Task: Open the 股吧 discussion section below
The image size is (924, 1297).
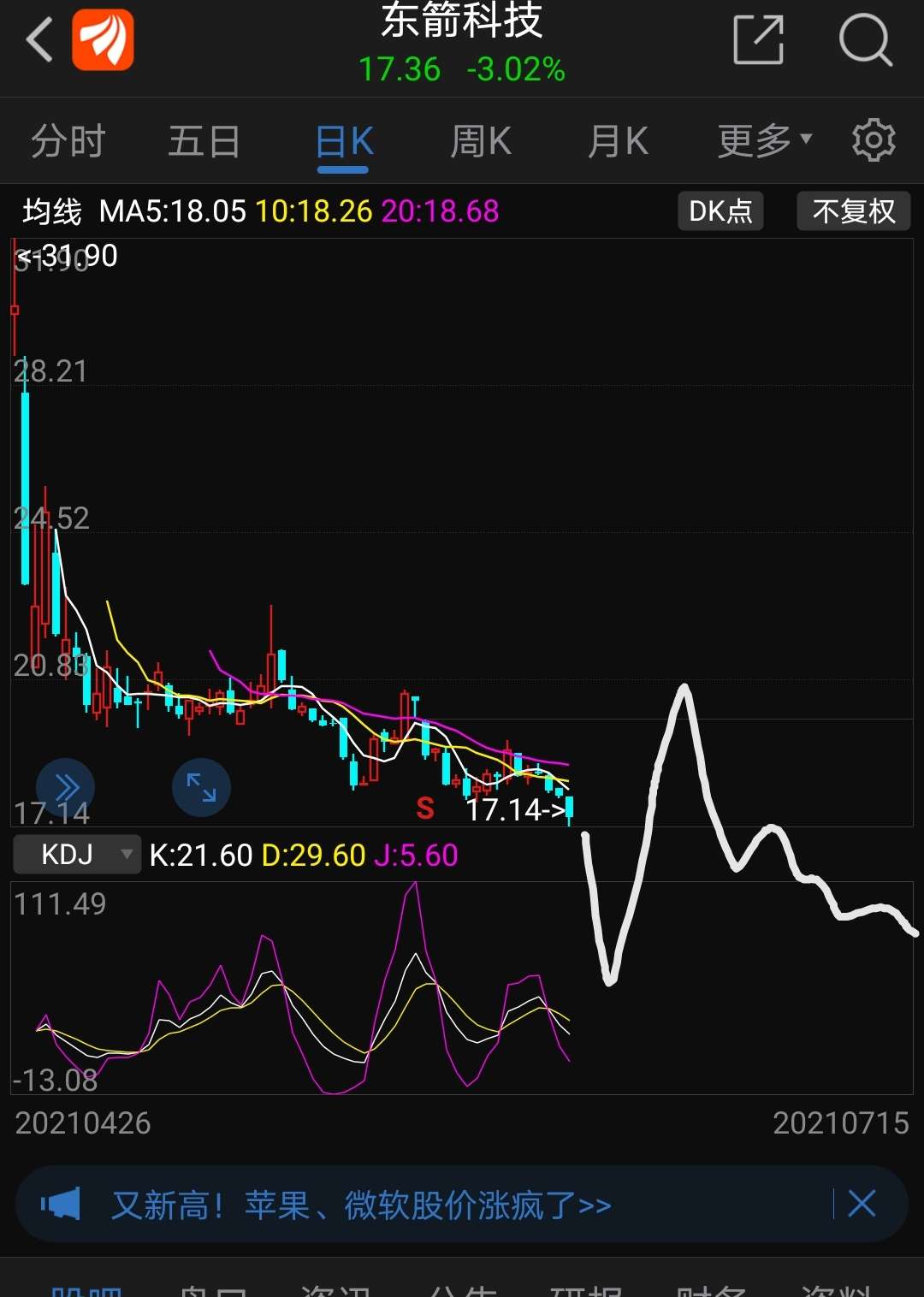Action: tap(88, 1292)
